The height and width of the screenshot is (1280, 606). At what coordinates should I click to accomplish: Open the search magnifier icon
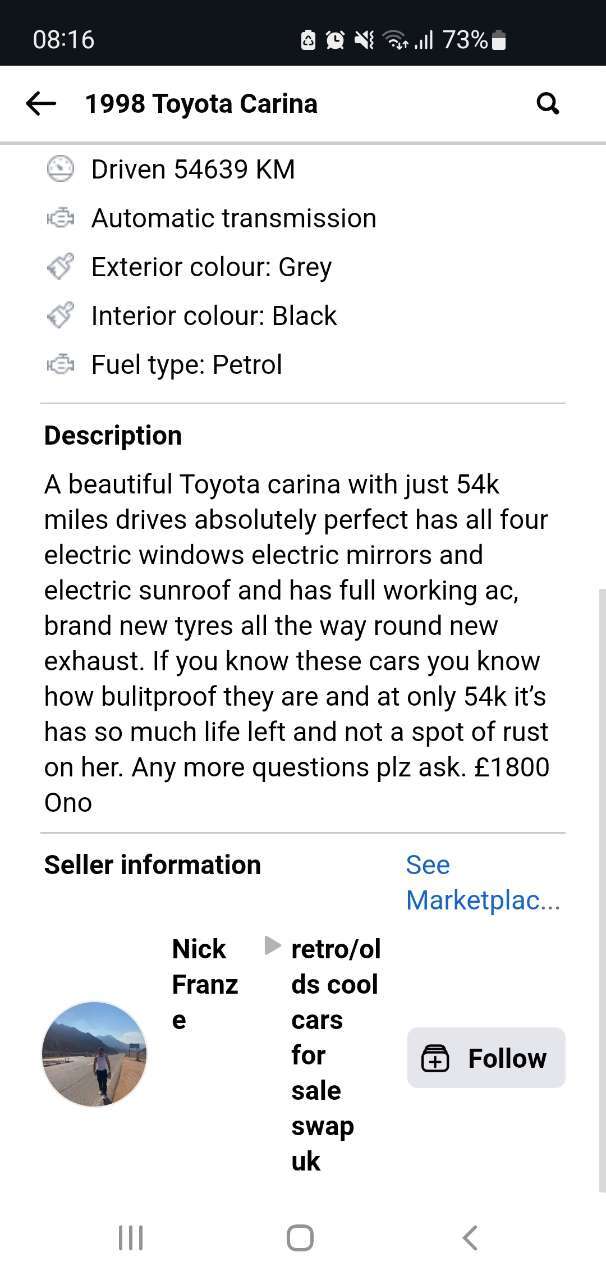click(x=548, y=103)
